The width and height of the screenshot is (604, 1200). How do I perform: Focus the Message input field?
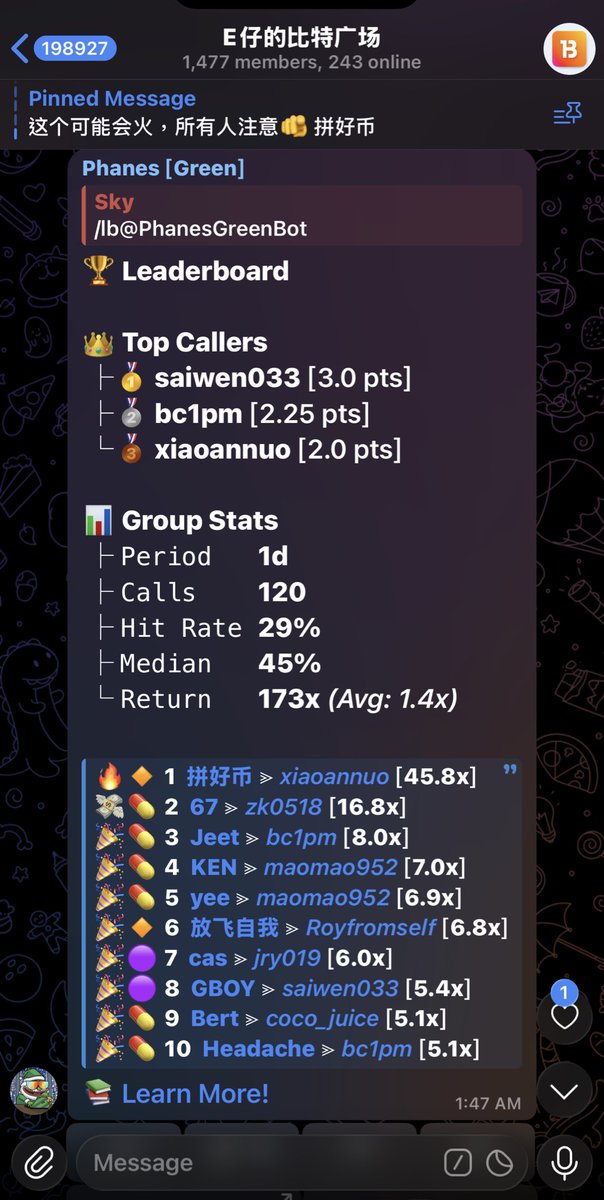coord(260,1162)
